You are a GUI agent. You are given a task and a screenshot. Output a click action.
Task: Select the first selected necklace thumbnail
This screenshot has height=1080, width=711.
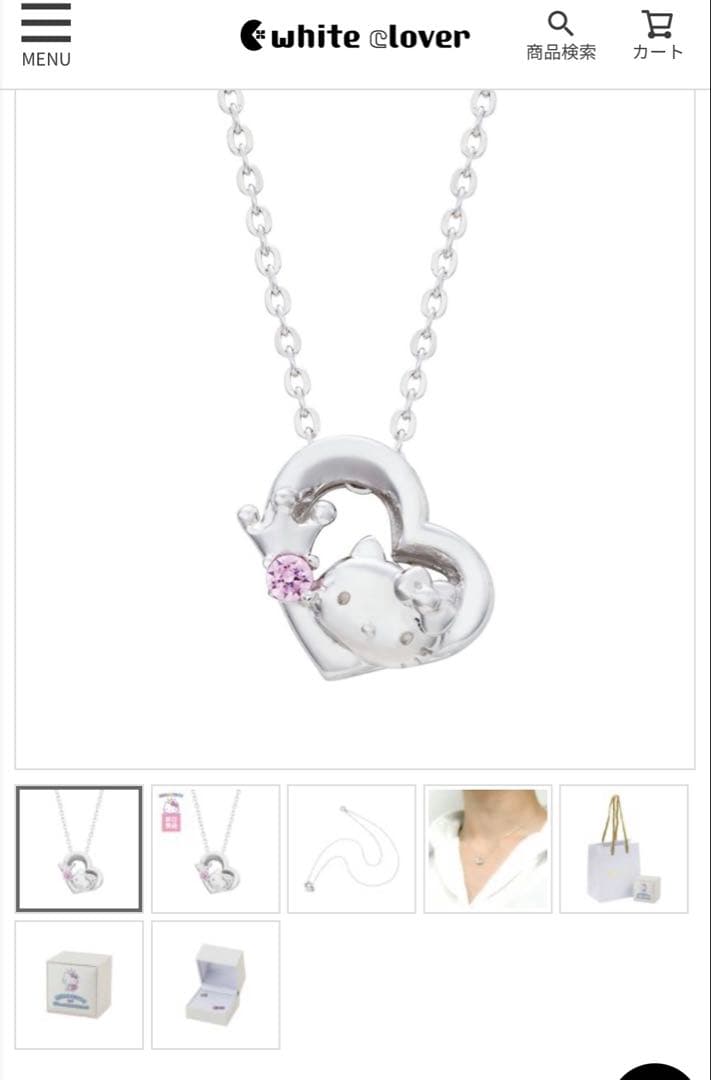[80, 849]
